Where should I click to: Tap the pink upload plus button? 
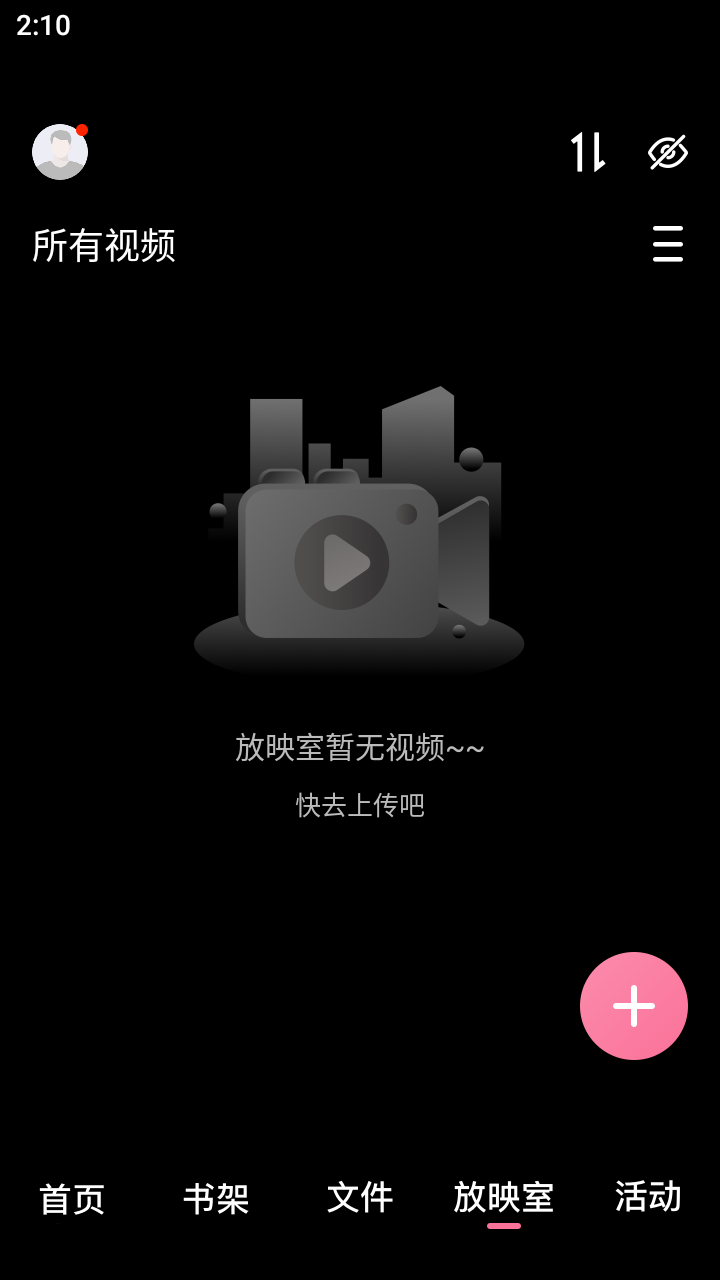633,1006
